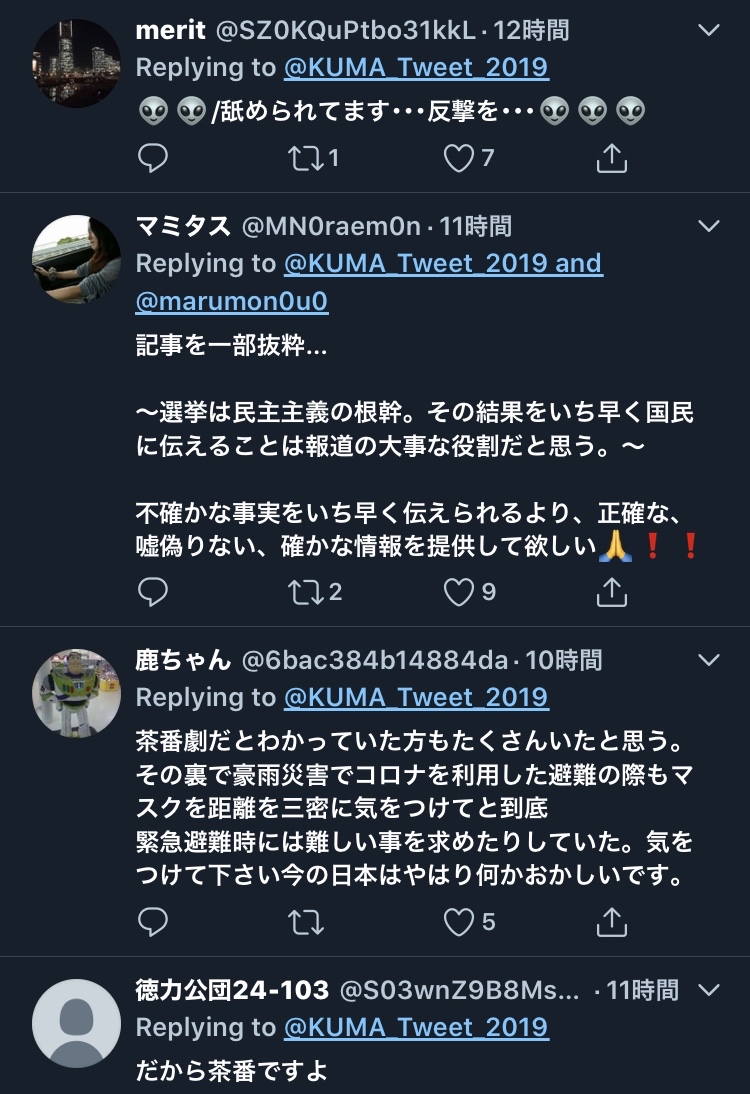The image size is (750, 1094).
Task: Open dropdown chevron on merit's tweet
Action: click(x=708, y=30)
